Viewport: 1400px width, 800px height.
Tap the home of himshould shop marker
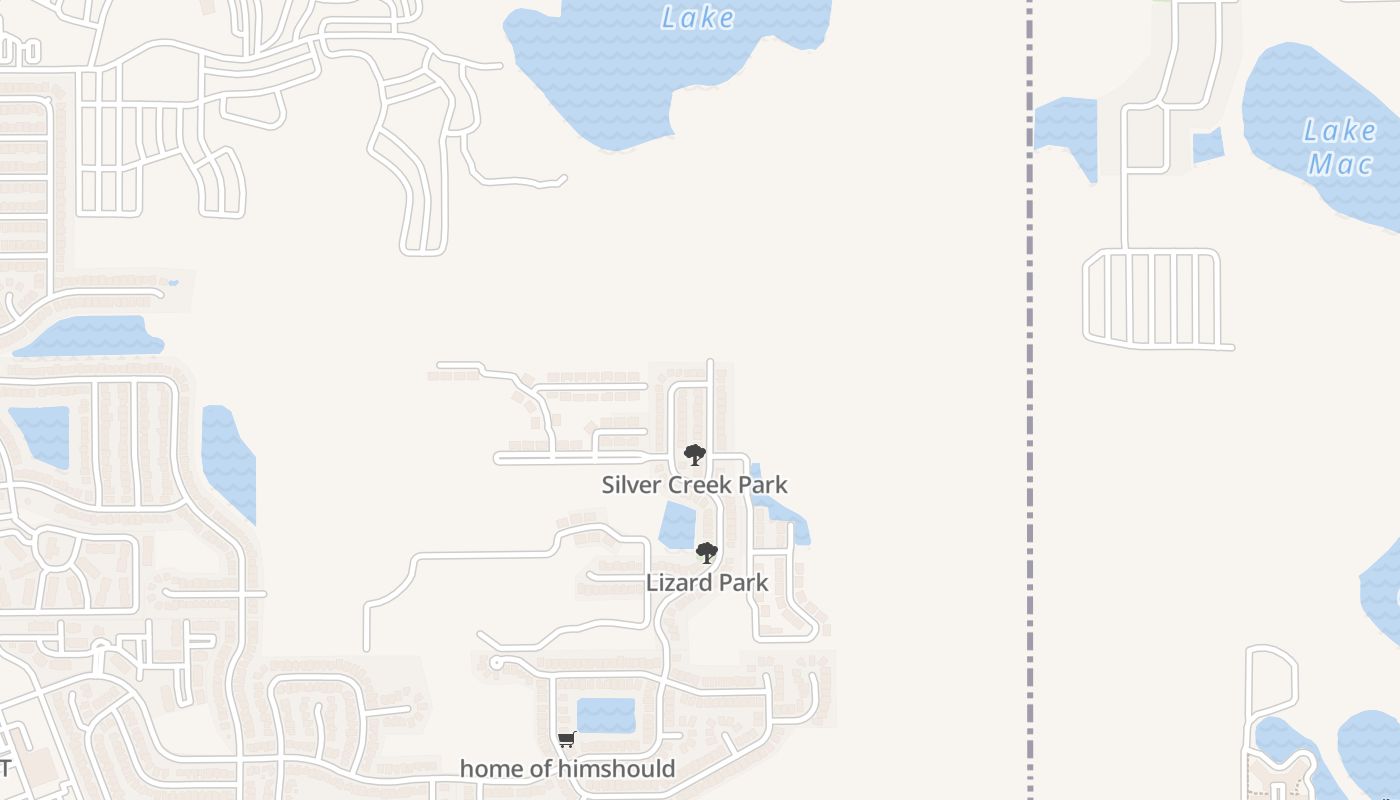(567, 740)
